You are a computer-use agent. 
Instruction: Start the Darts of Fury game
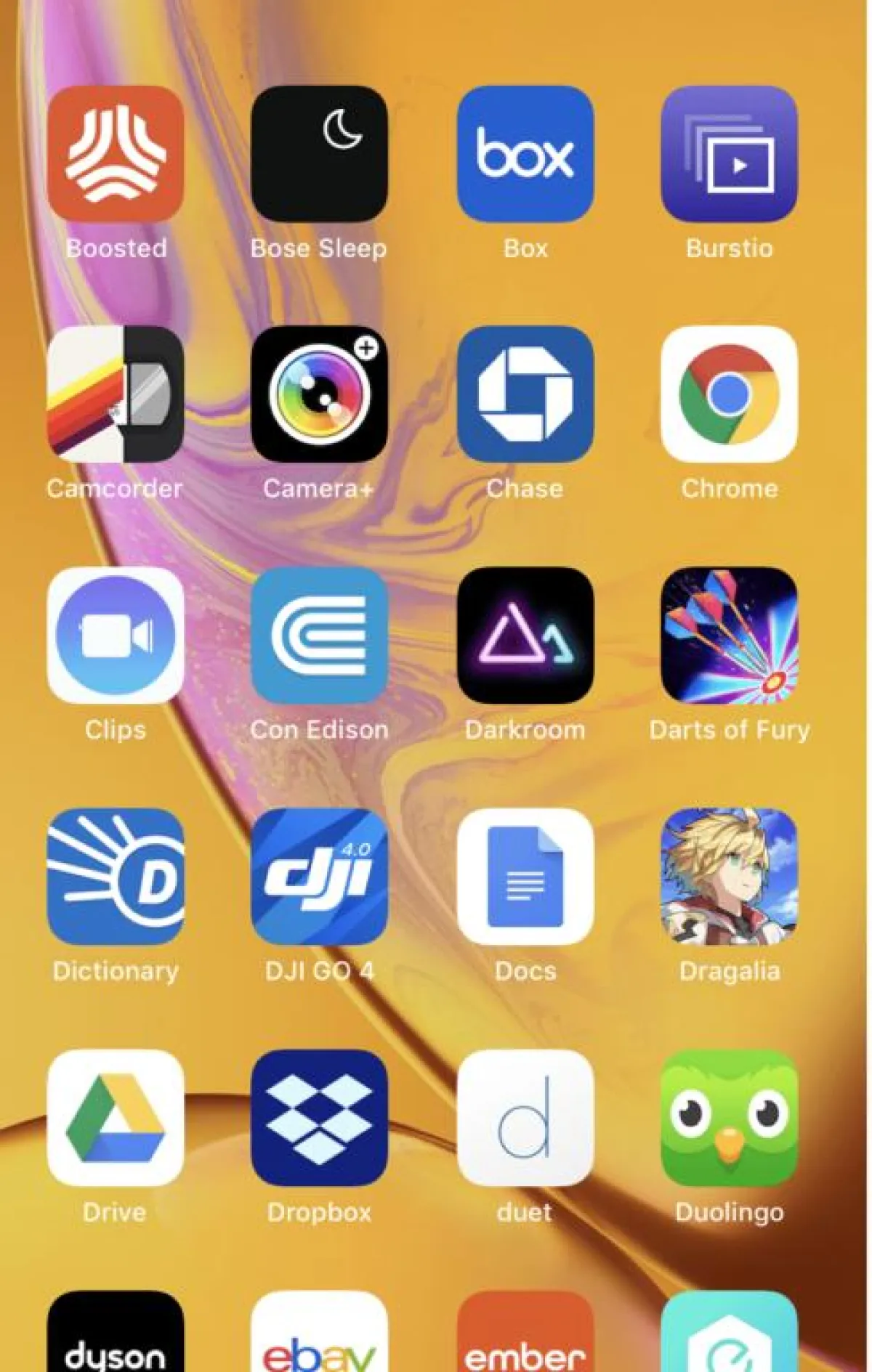pos(729,636)
